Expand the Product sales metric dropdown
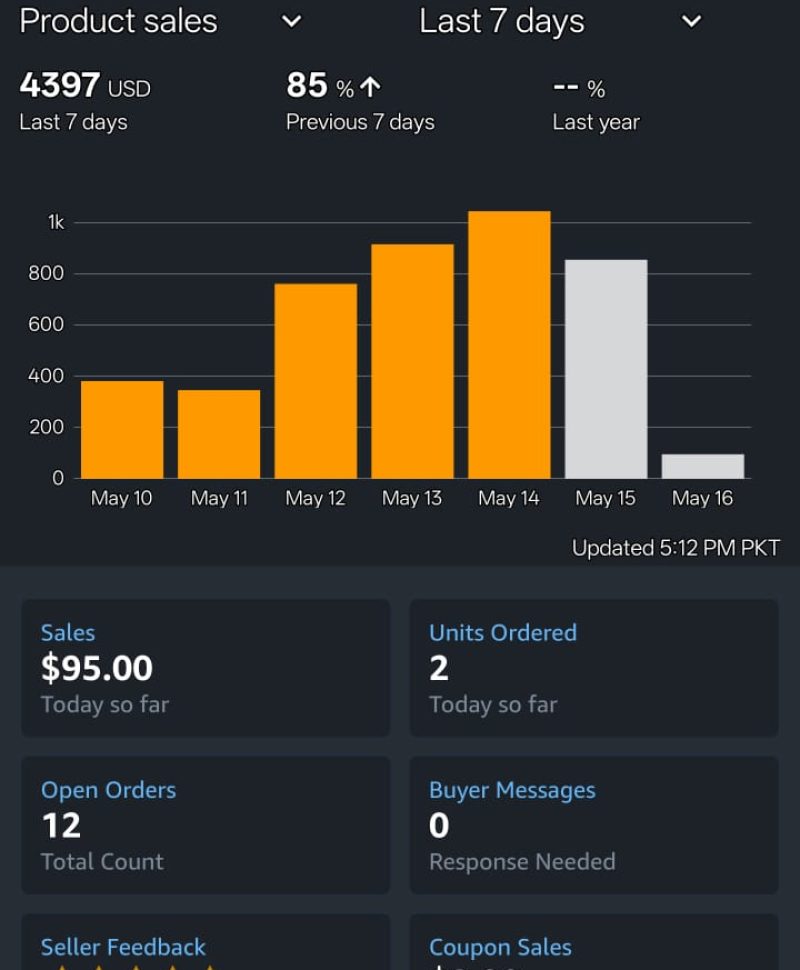 (x=291, y=21)
